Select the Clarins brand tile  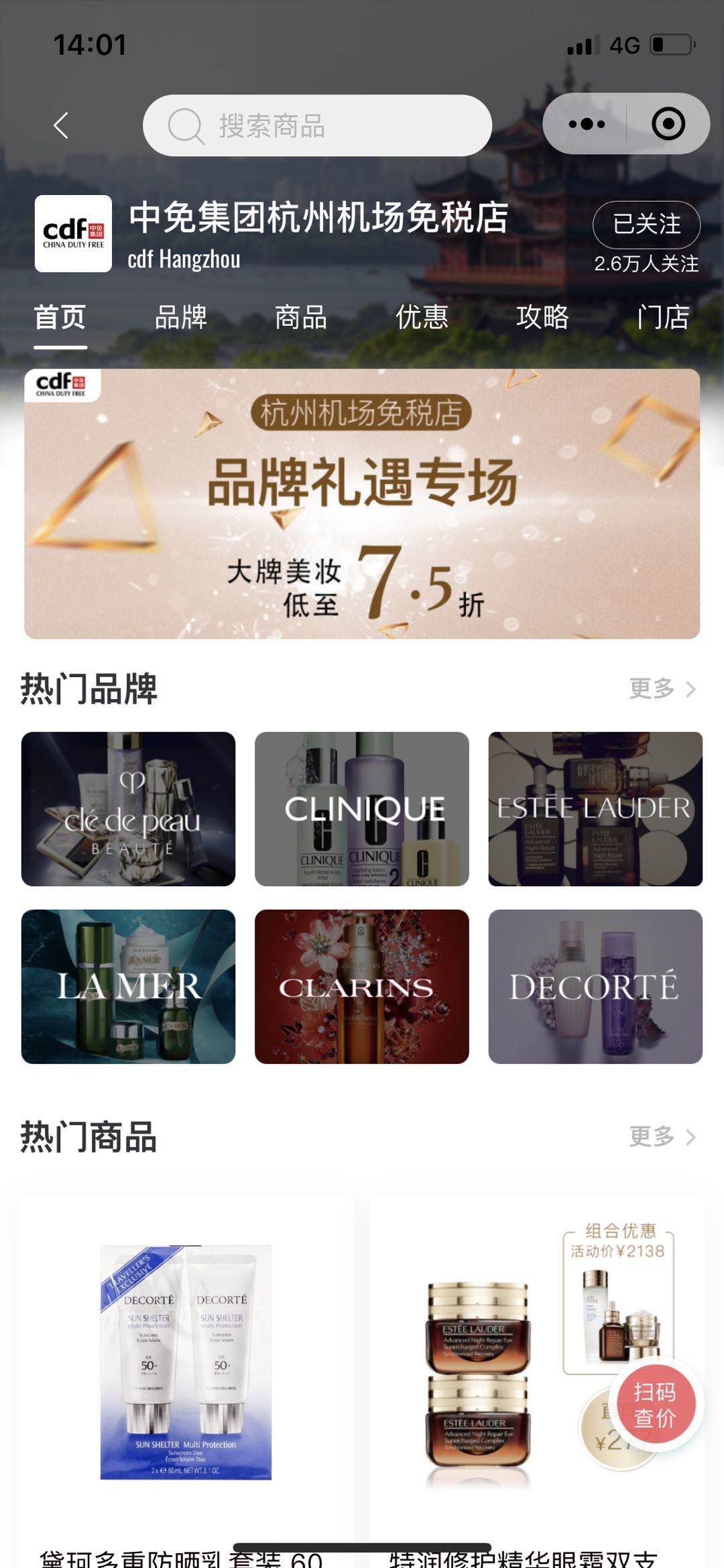click(362, 986)
